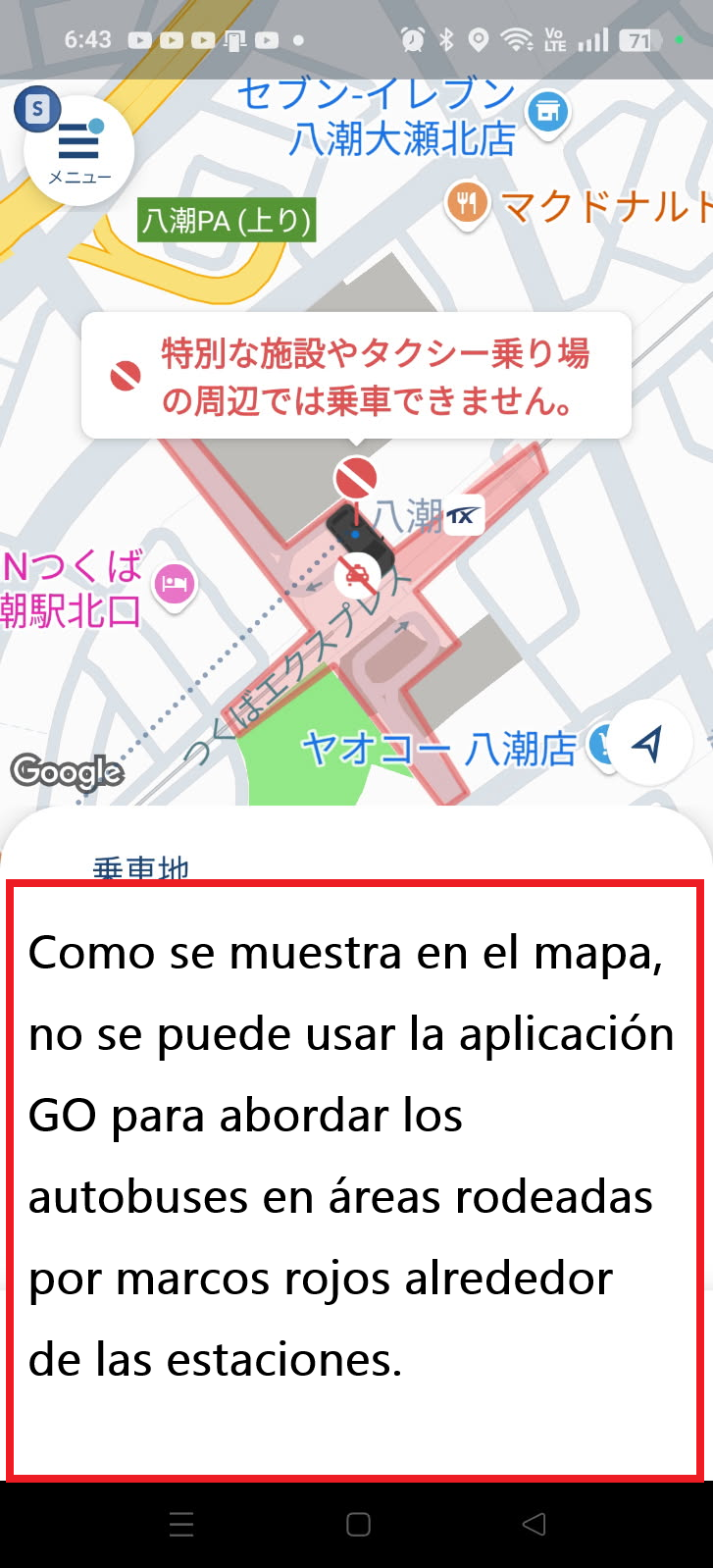The image size is (713, 1568).
Task: Tap the McDonald's restaurant marker
Action: 468,203
